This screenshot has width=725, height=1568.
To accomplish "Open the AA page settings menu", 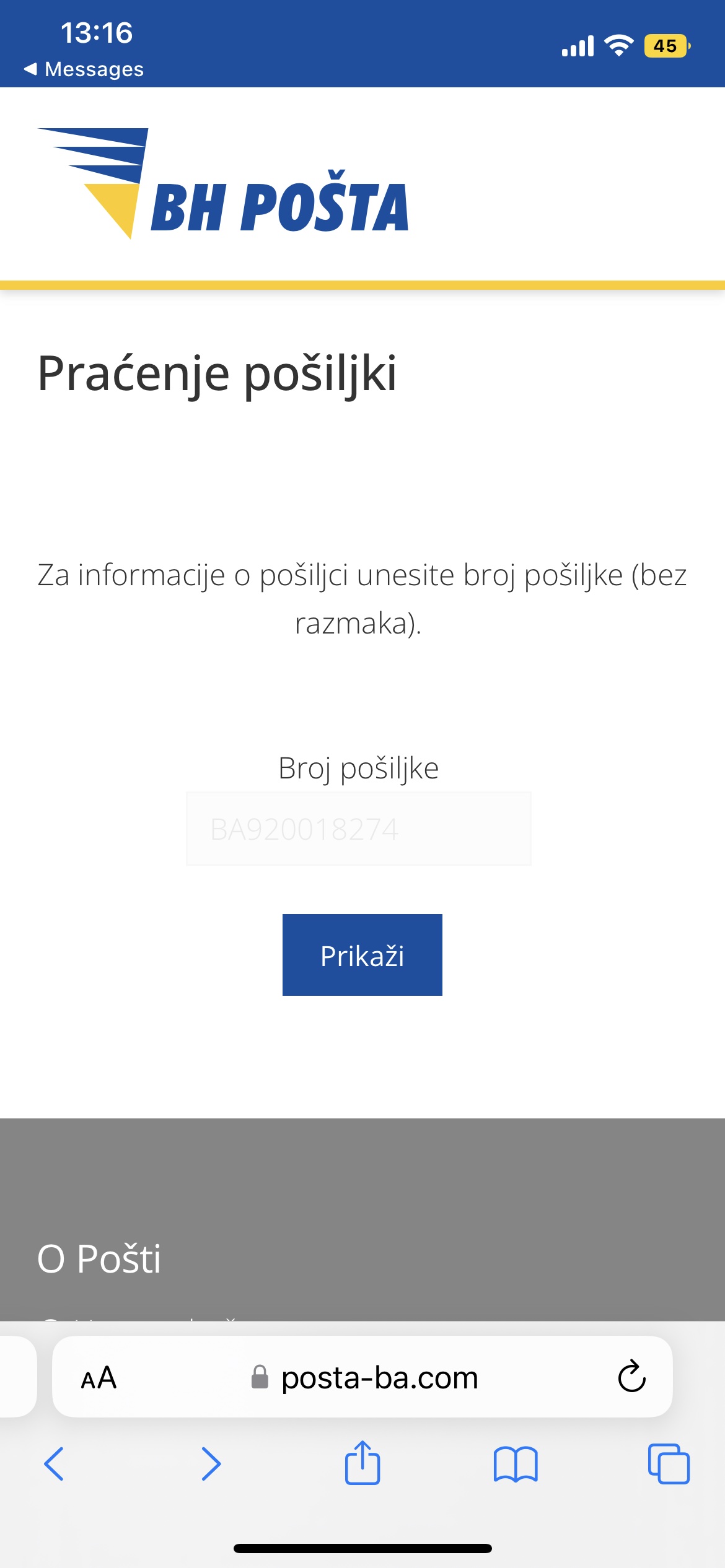I will (99, 1378).
